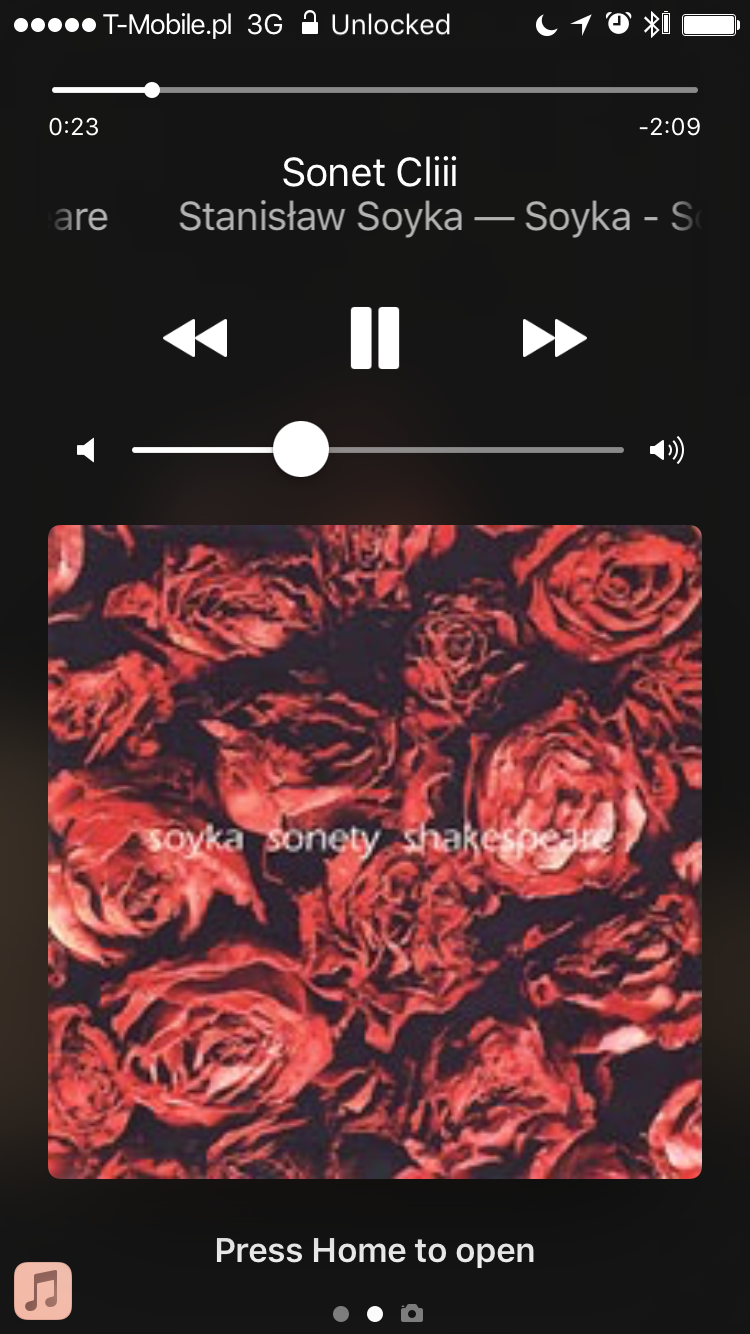The height and width of the screenshot is (1334, 750).
Task: Tap the camera icon in page indicators
Action: [x=412, y=1313]
